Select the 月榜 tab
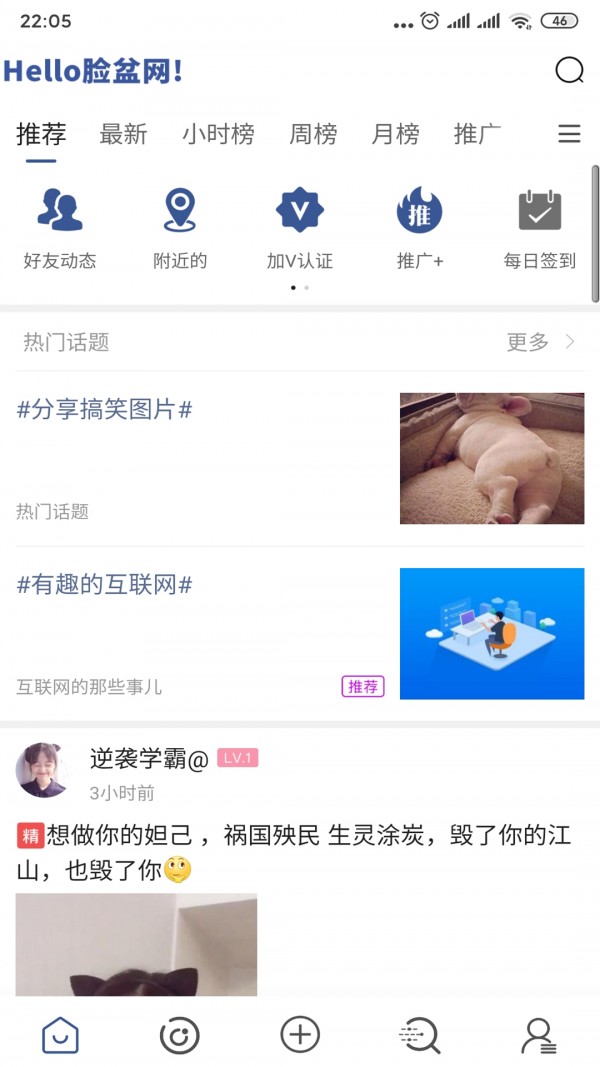This screenshot has width=600, height=1067. click(x=395, y=134)
